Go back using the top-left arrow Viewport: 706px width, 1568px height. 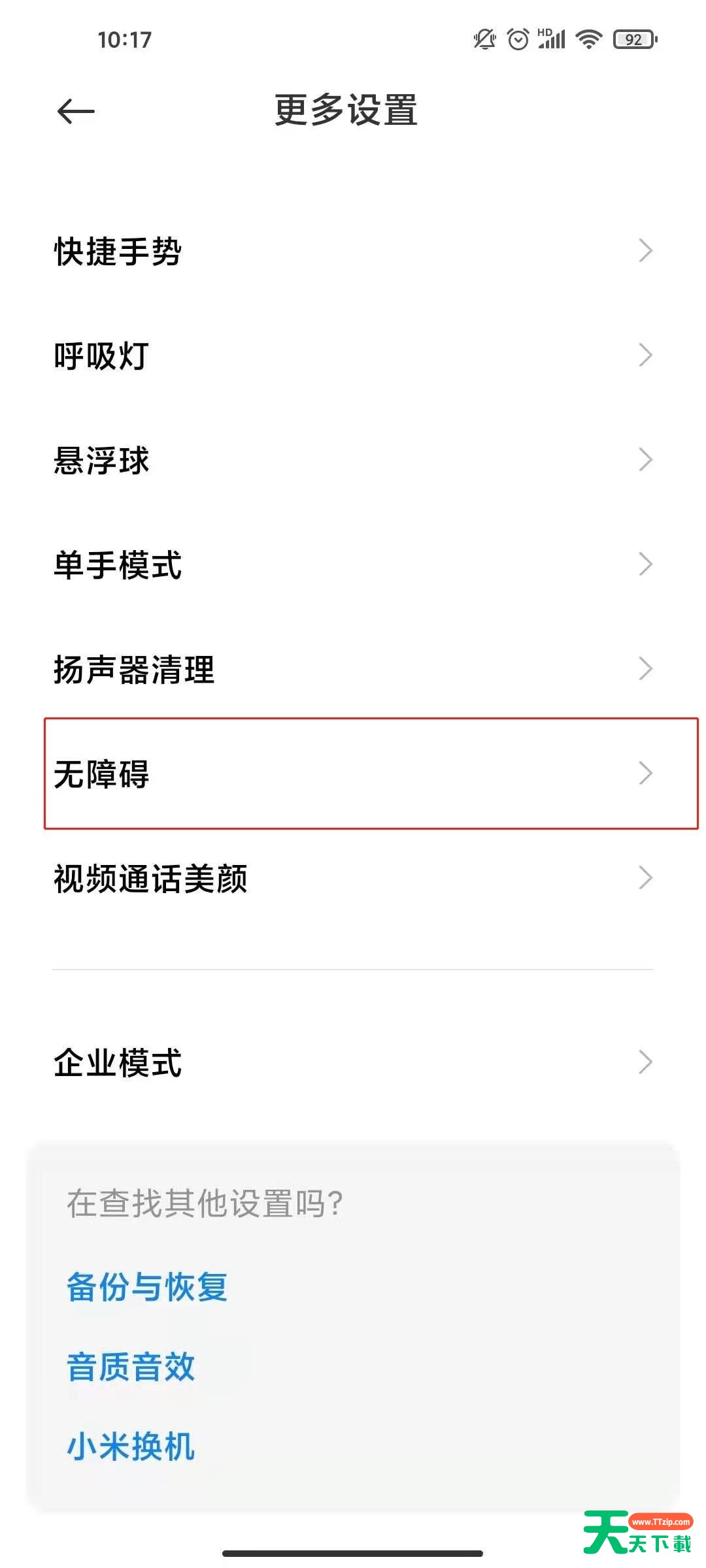(x=76, y=111)
